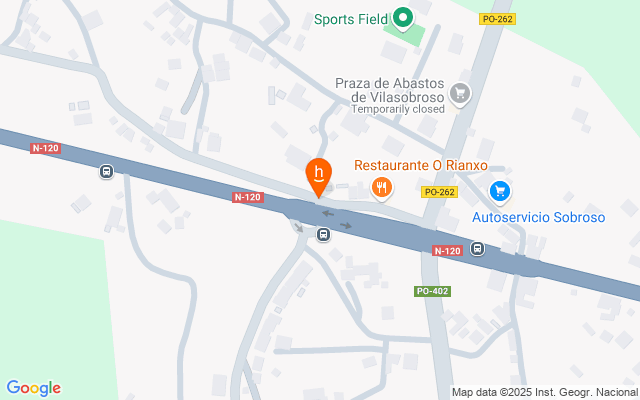
Task: Select the Sports Field place marker
Action: coord(403,18)
